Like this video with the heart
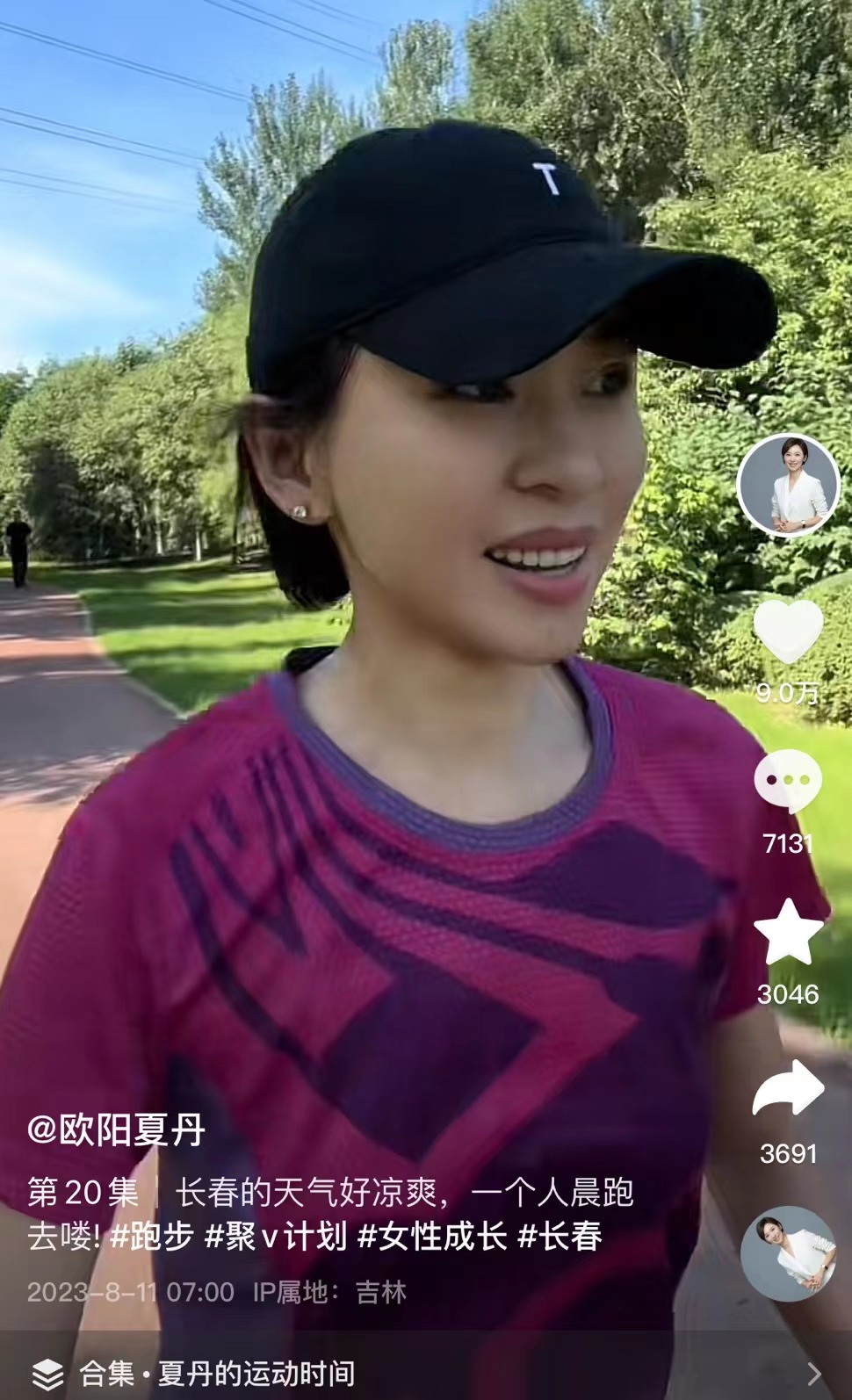 tap(788, 631)
